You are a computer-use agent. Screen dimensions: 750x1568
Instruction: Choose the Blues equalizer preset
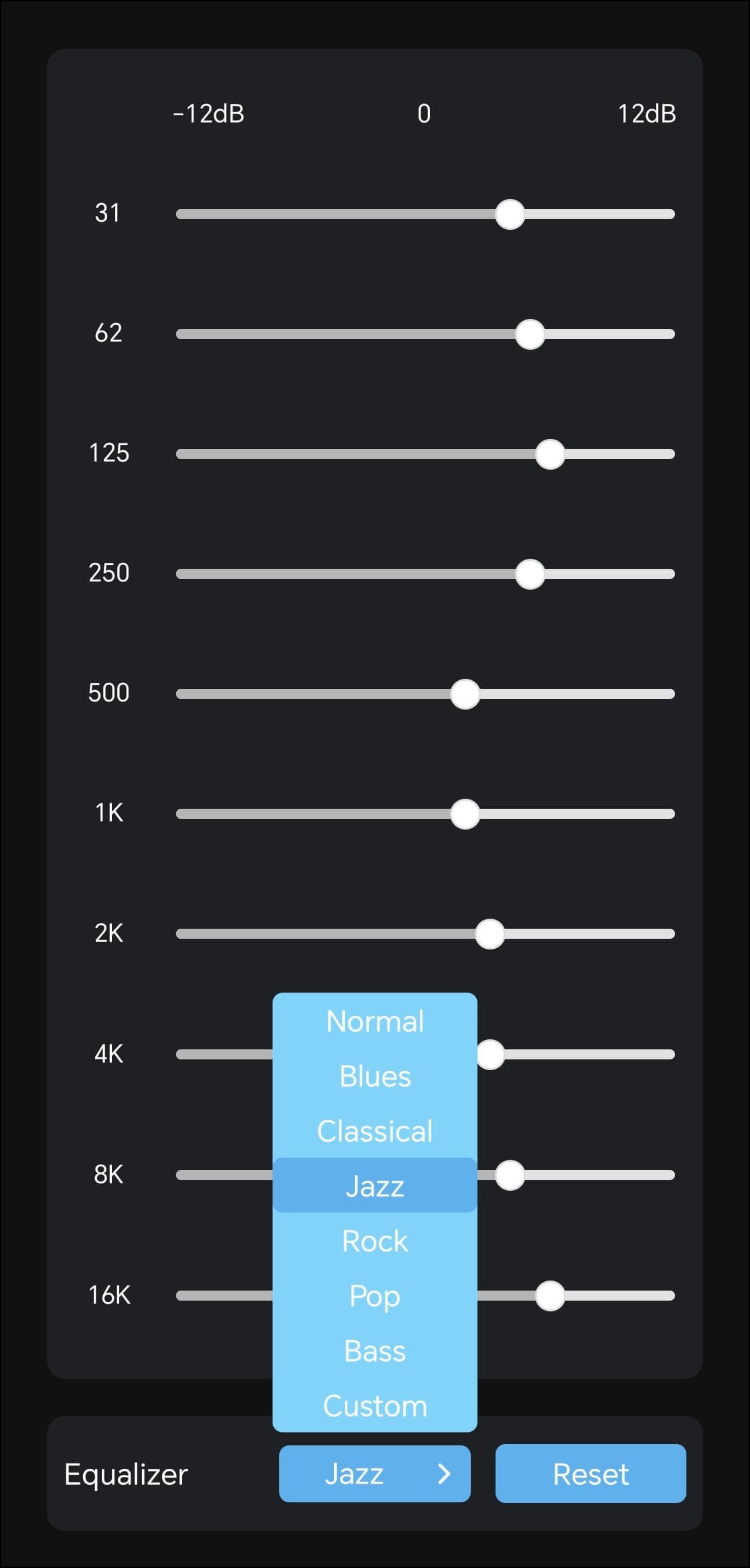point(374,1077)
